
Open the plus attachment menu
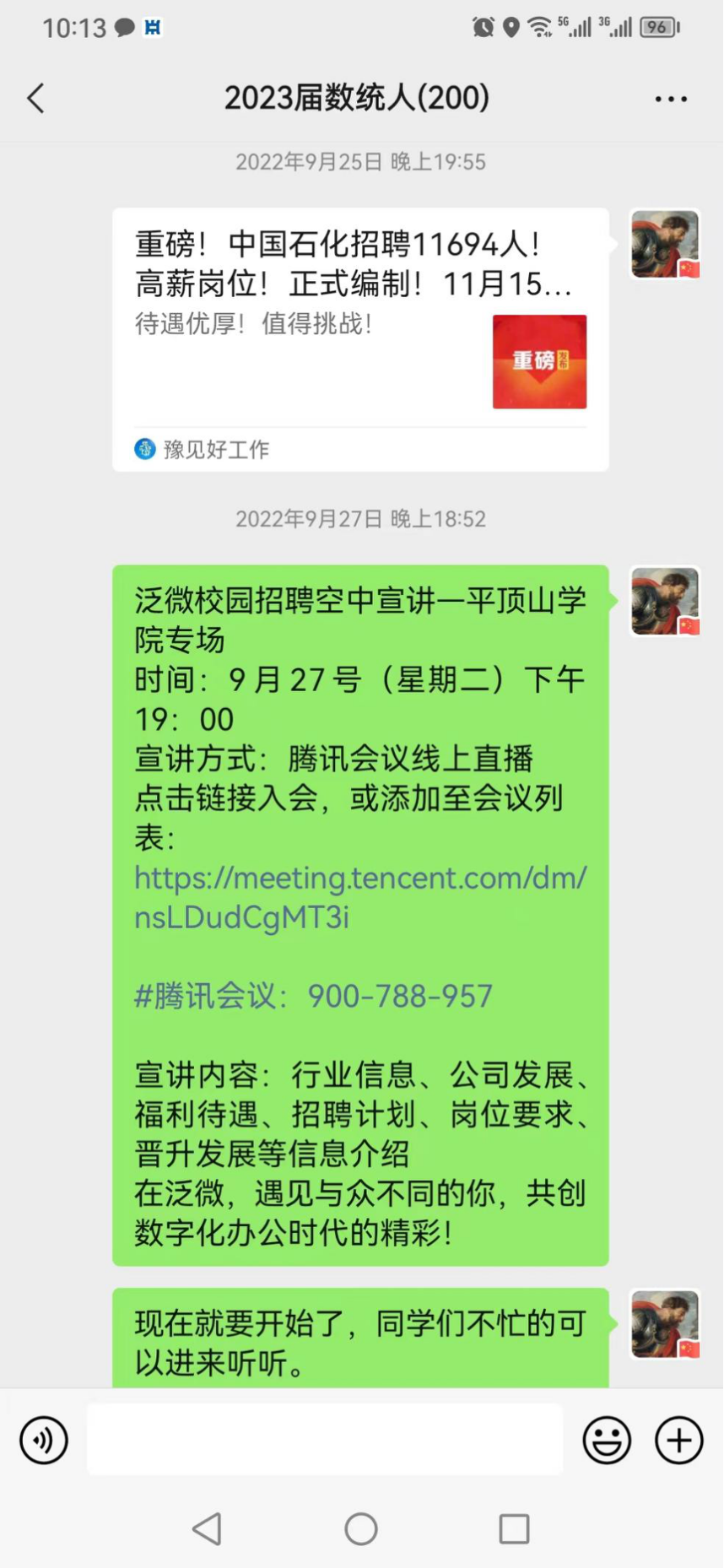(x=678, y=1441)
